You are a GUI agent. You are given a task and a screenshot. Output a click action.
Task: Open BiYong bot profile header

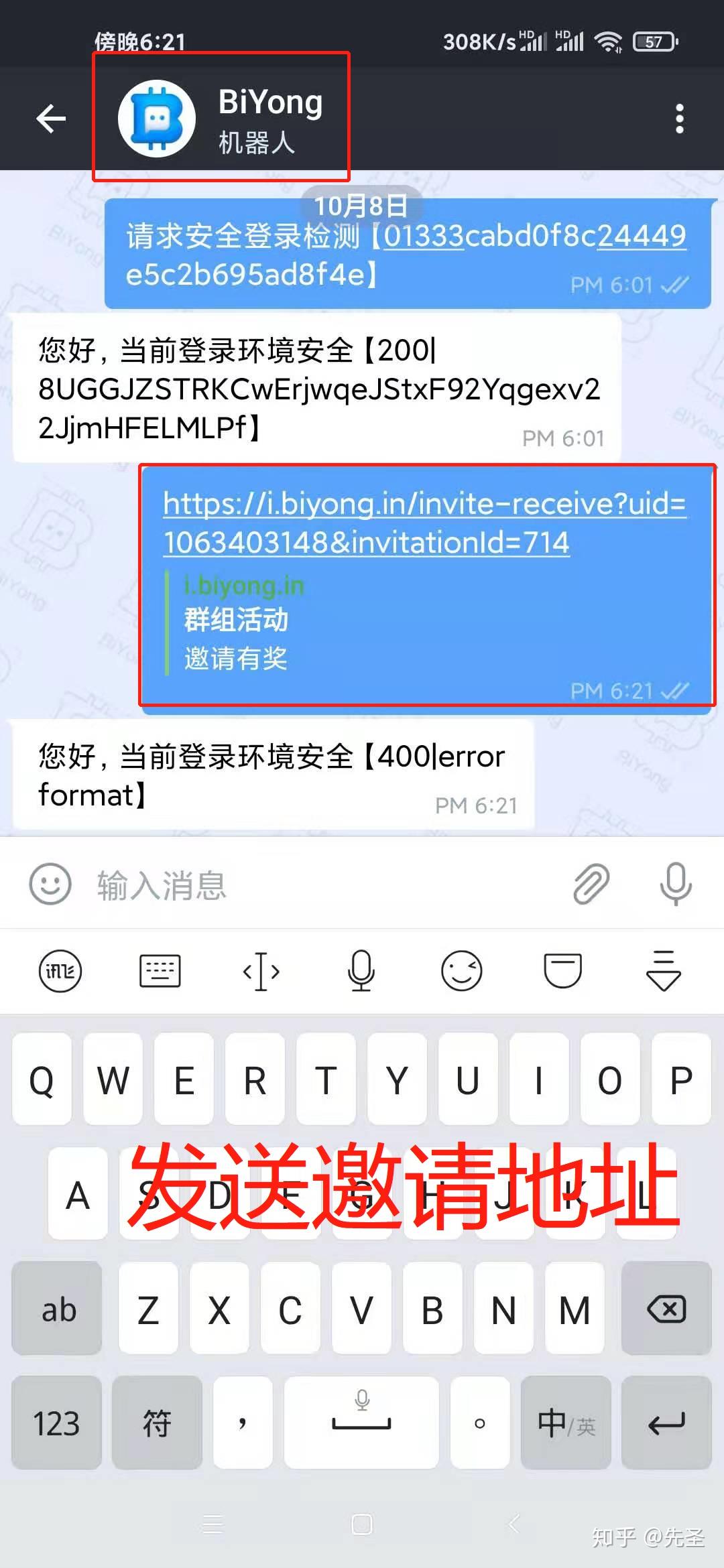[x=221, y=119]
